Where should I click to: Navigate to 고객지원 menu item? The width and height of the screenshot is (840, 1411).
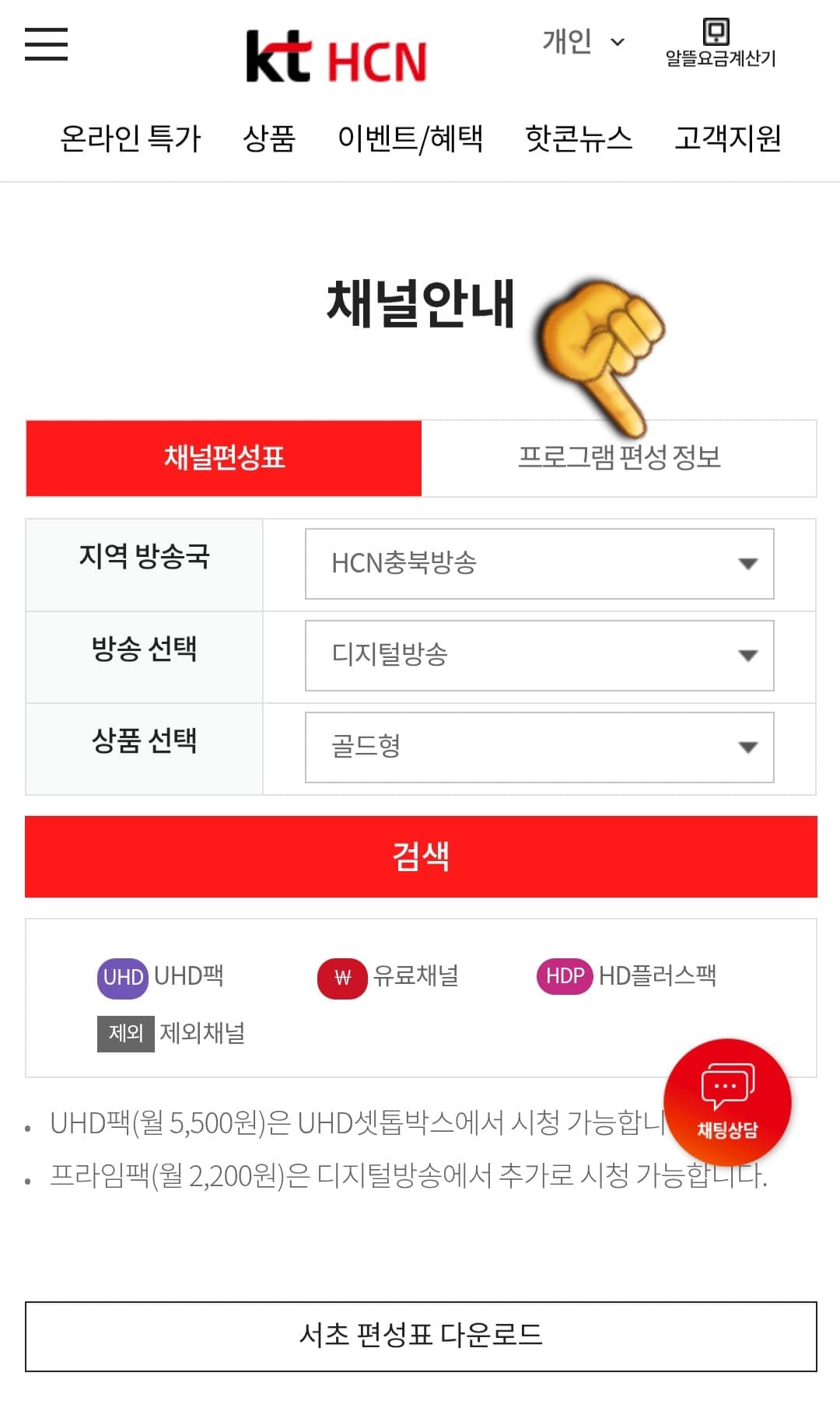tap(730, 138)
